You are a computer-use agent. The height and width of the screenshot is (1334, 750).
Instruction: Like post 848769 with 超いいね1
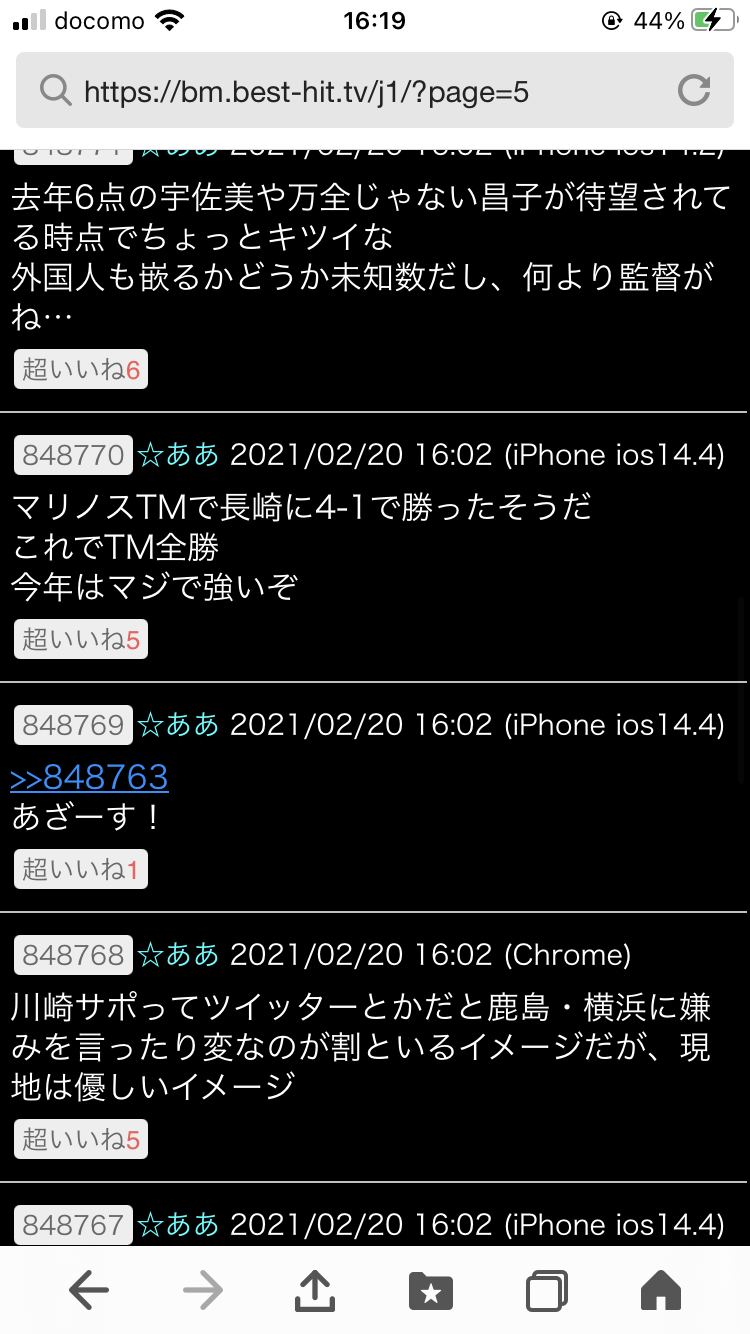[x=81, y=869]
